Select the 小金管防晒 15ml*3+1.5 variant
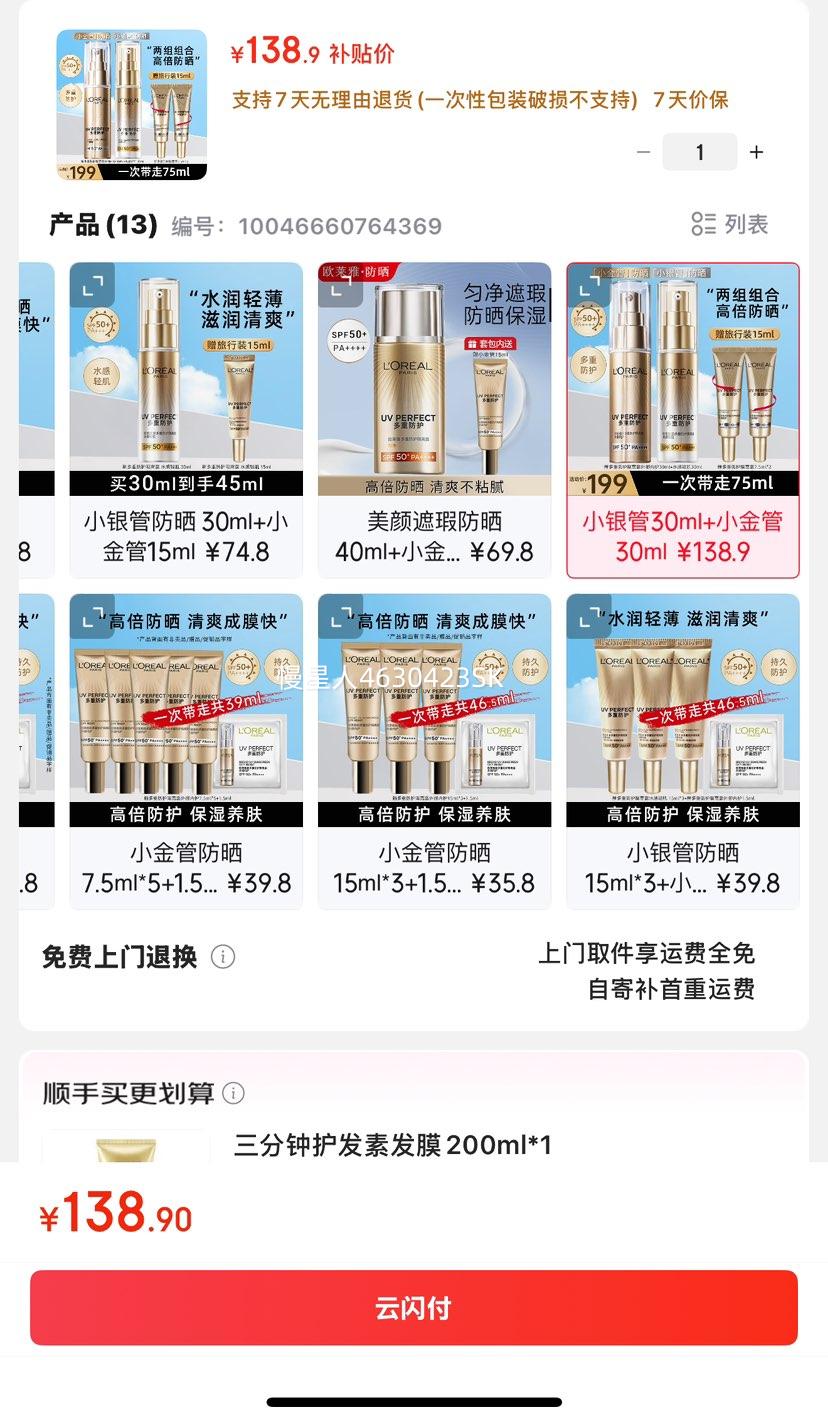The image size is (828, 1422). point(434,750)
